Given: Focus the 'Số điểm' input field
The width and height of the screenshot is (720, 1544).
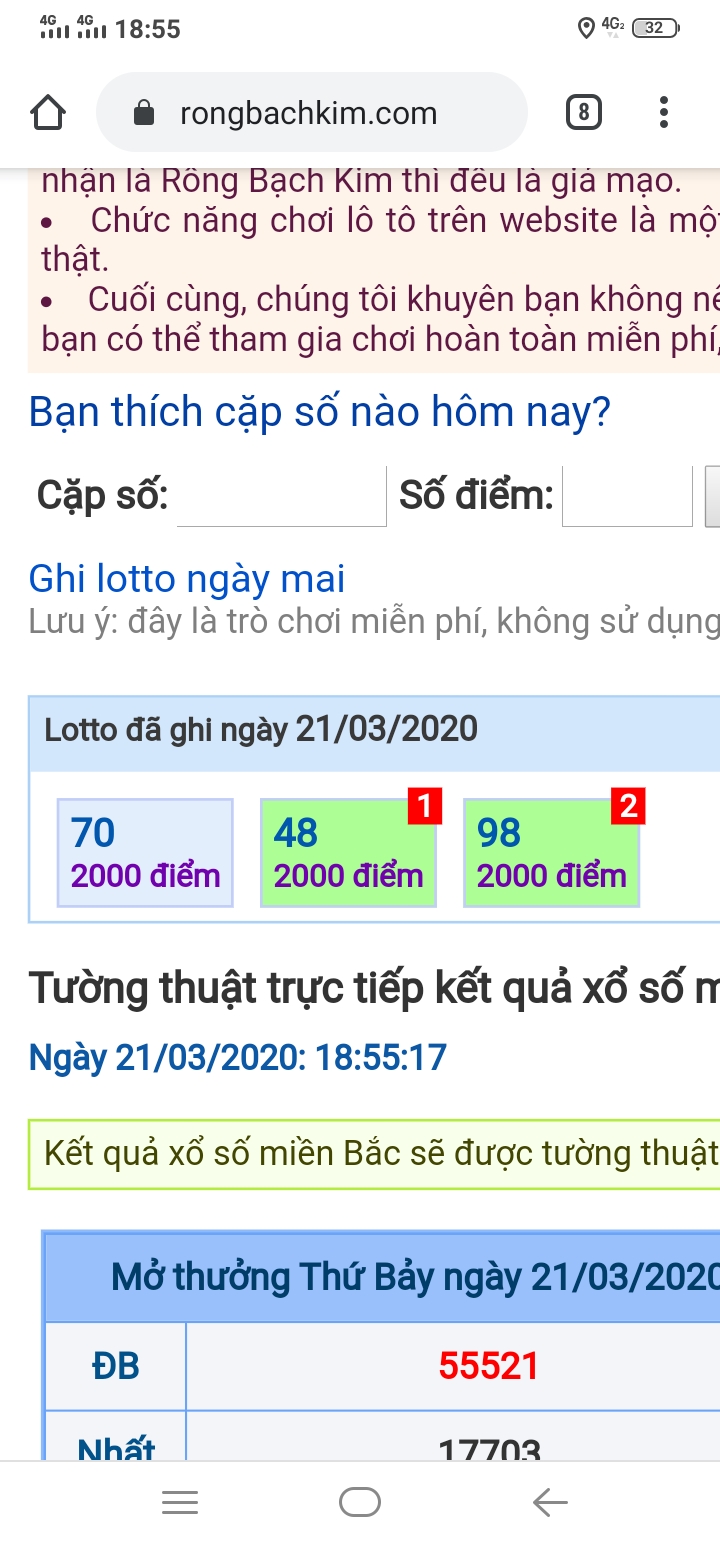Looking at the screenshot, I should [627, 496].
